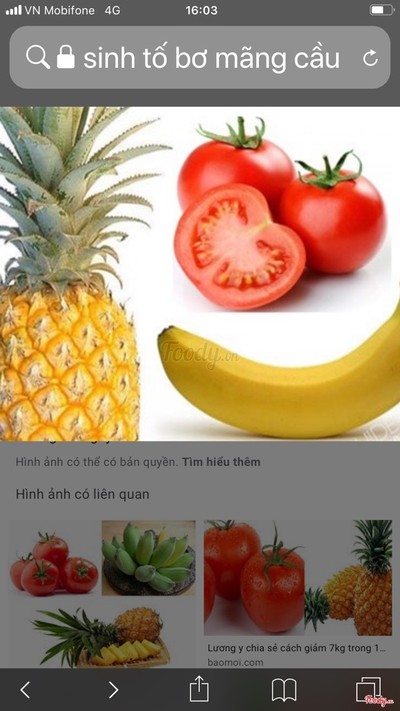
Task: Show open tabs
Action: (x=368, y=689)
